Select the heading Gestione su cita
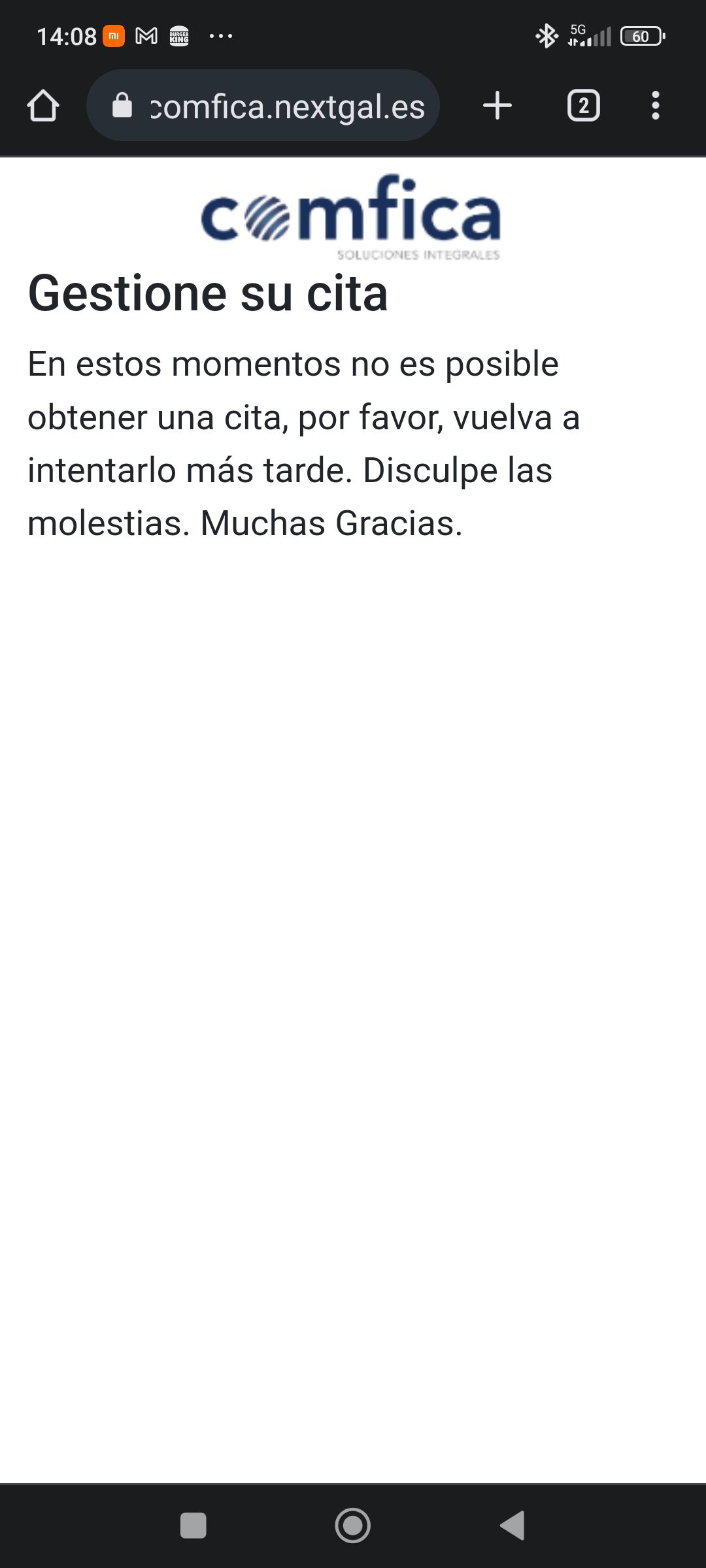Image resolution: width=706 pixels, height=1568 pixels. point(209,295)
